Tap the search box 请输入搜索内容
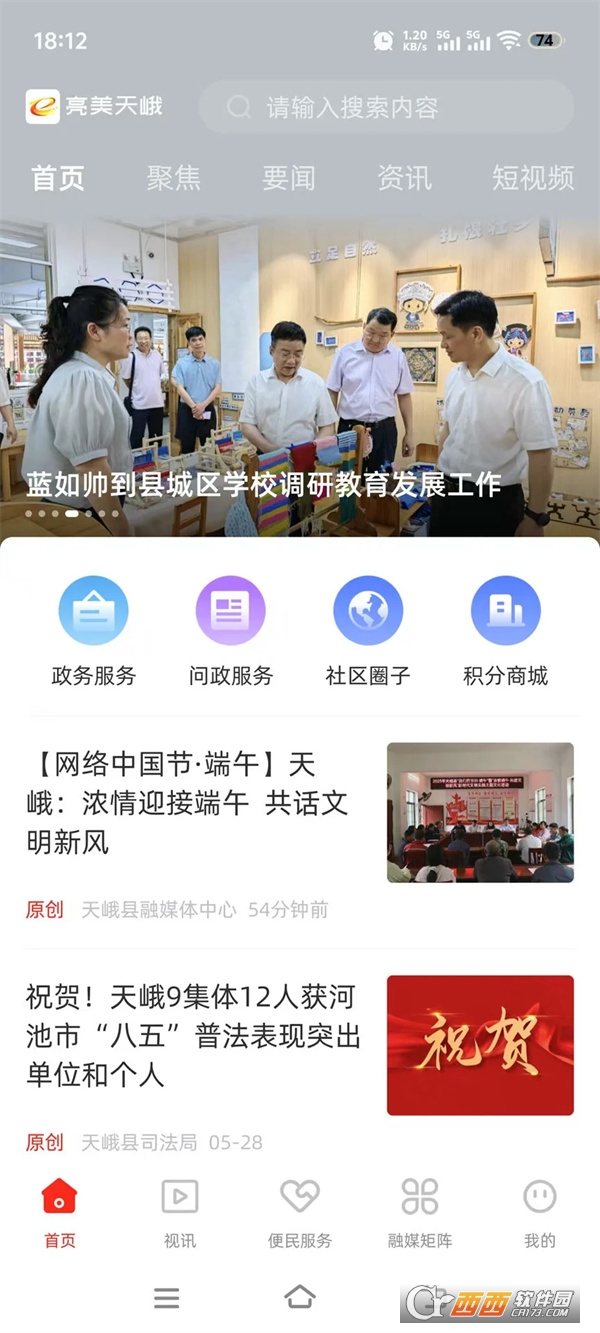Image resolution: width=600 pixels, height=1333 pixels. 385,107
